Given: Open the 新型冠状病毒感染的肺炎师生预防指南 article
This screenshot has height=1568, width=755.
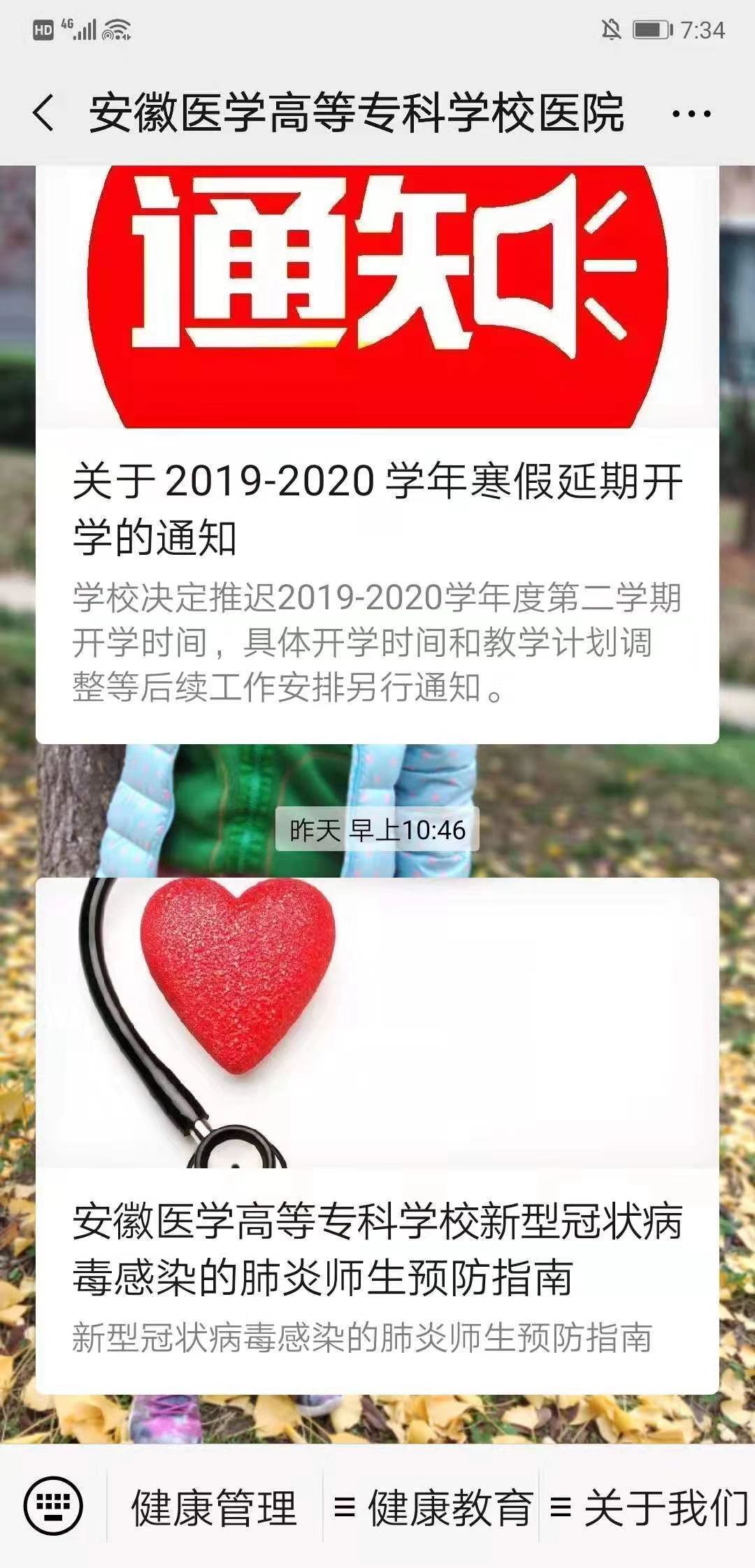Looking at the screenshot, I should point(377,1250).
